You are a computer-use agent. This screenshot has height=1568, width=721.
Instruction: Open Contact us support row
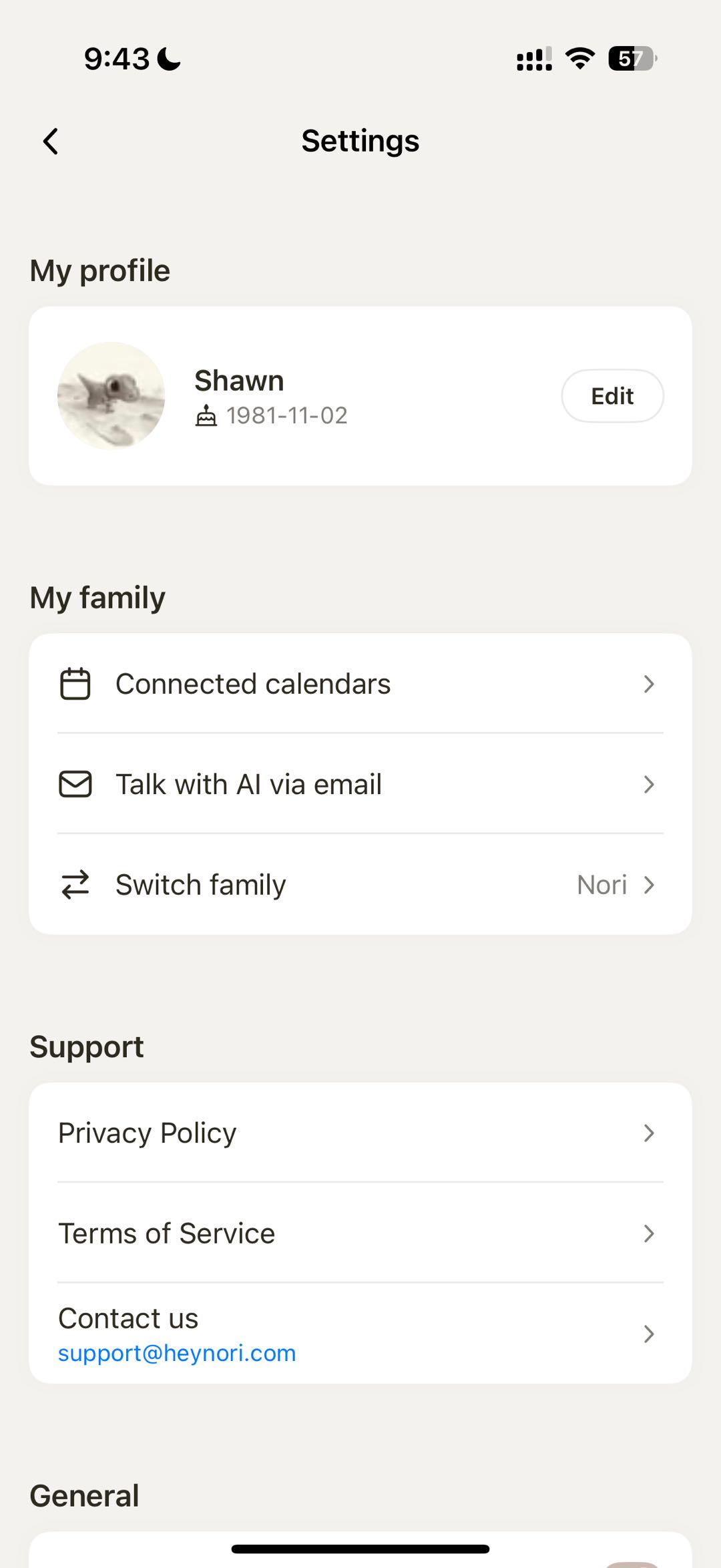point(359,1334)
